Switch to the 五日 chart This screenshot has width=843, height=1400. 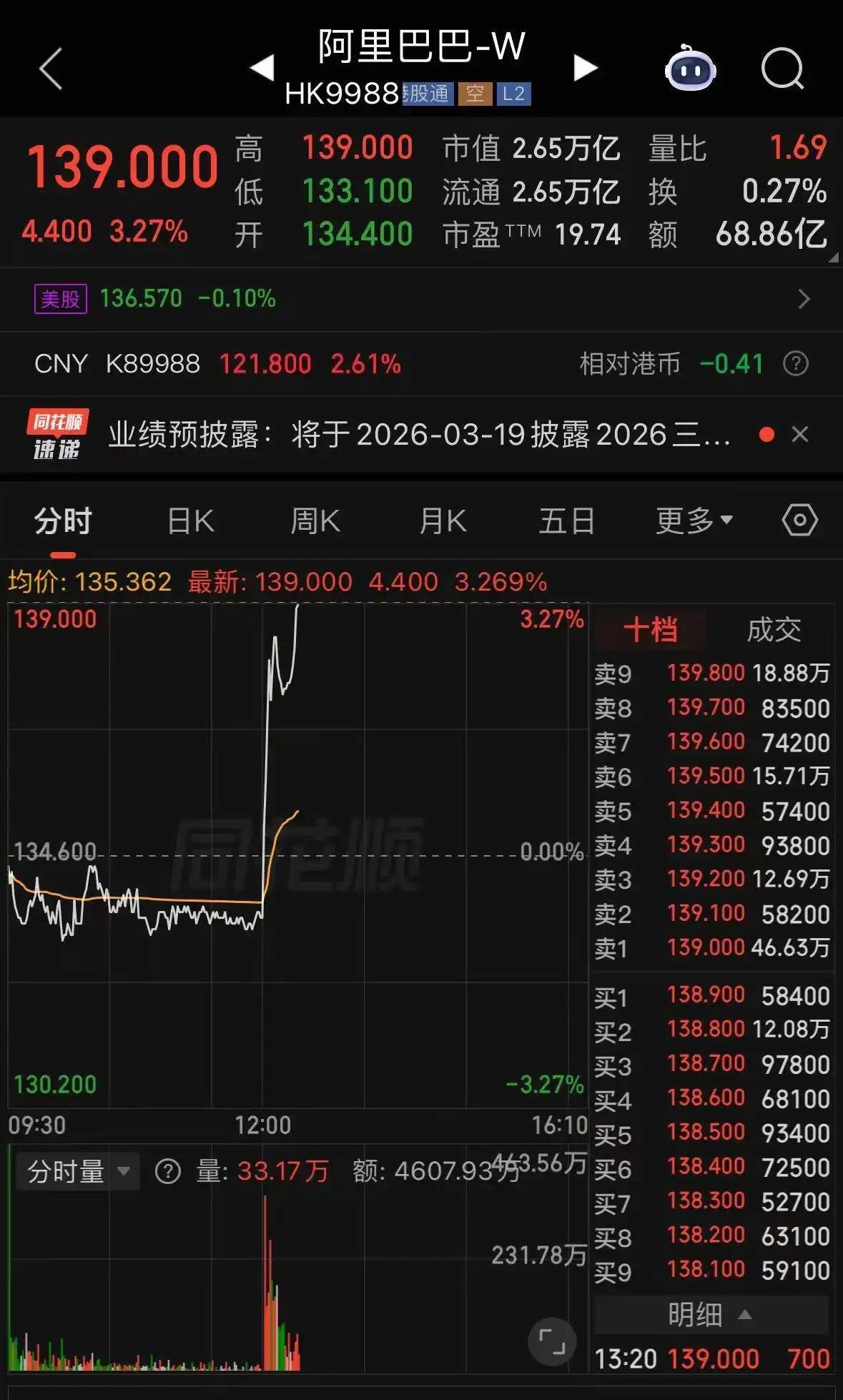(566, 521)
